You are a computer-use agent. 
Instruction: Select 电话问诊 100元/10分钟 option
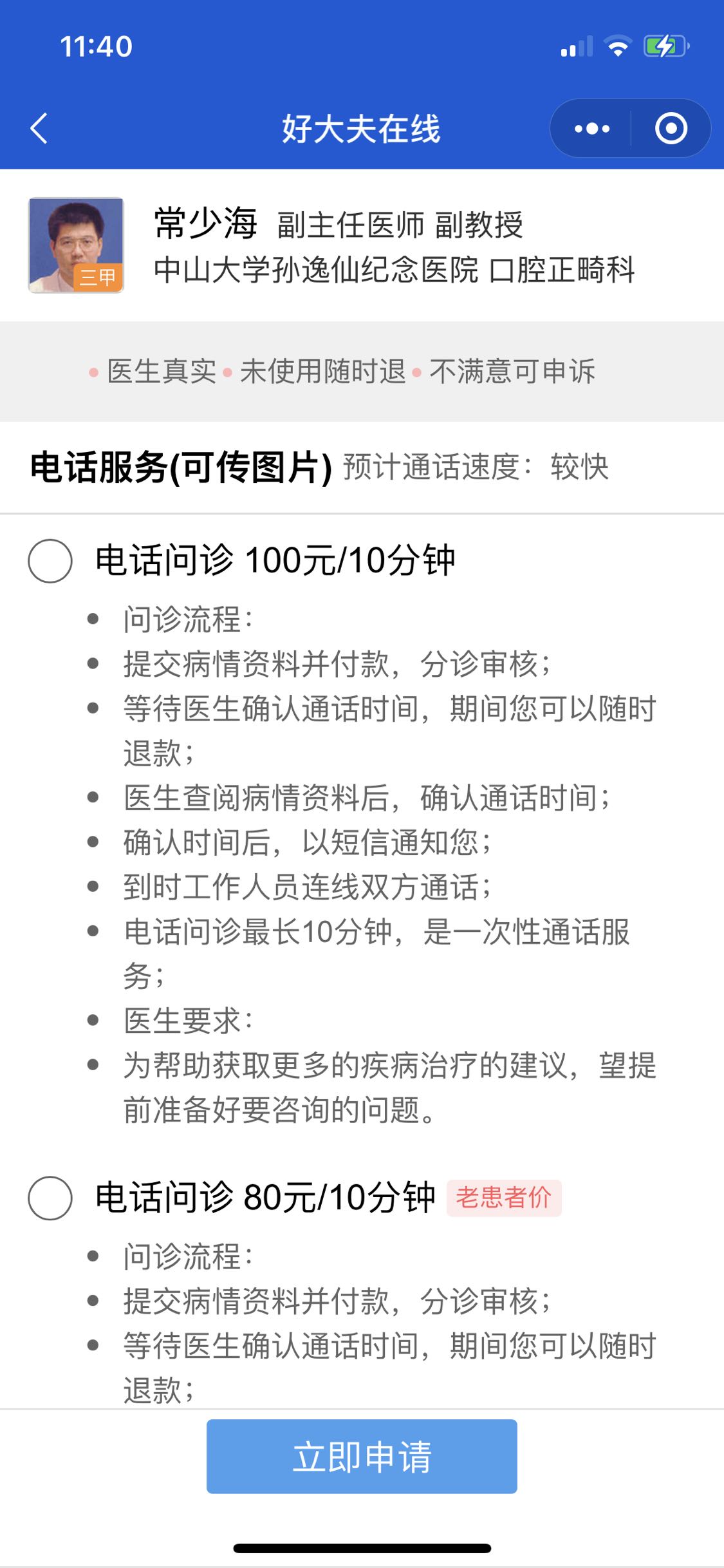pyautogui.click(x=50, y=561)
